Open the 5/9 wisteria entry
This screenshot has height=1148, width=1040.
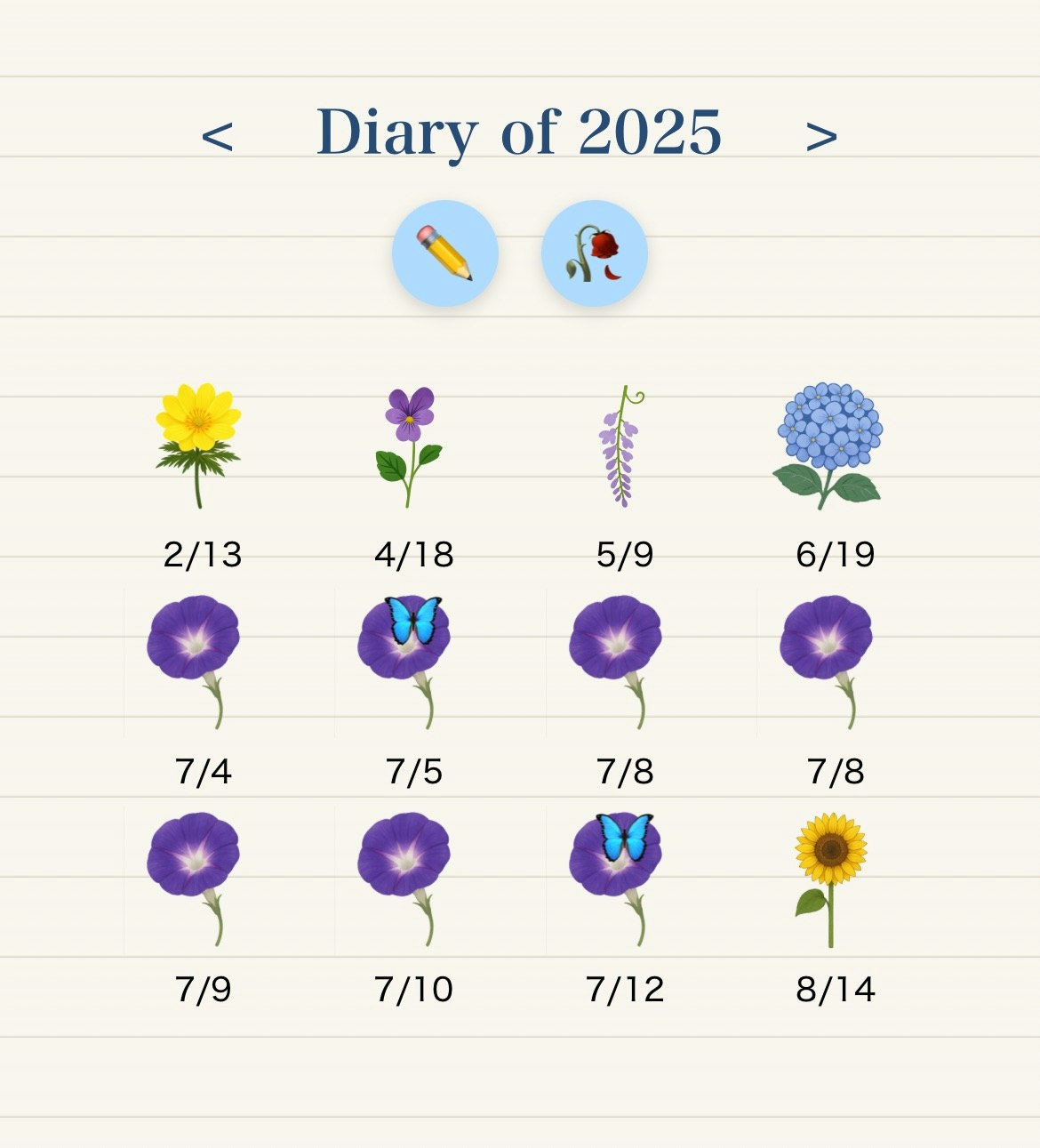(621, 446)
